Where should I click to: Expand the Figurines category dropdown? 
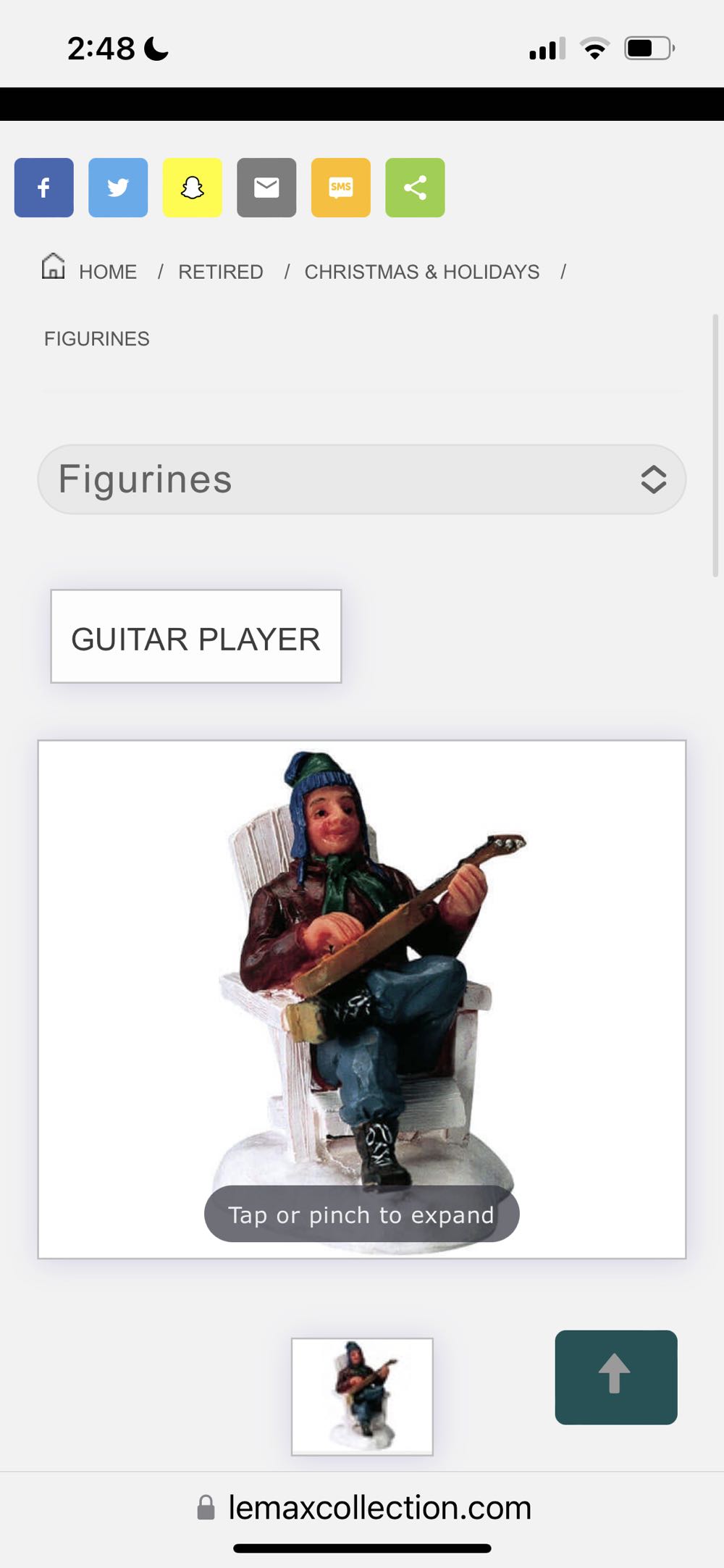point(362,479)
